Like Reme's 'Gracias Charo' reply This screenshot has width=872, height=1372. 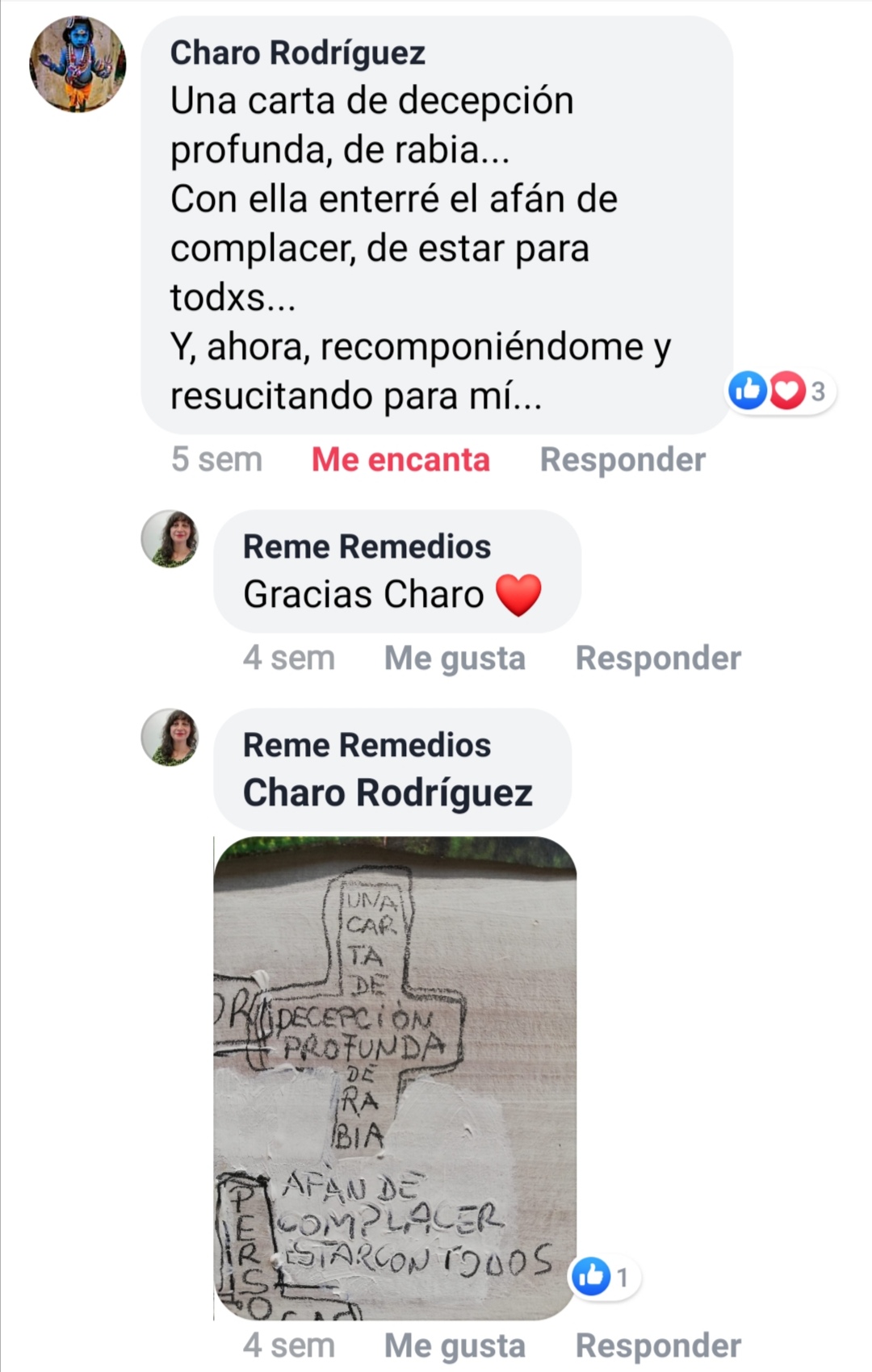coord(455,659)
